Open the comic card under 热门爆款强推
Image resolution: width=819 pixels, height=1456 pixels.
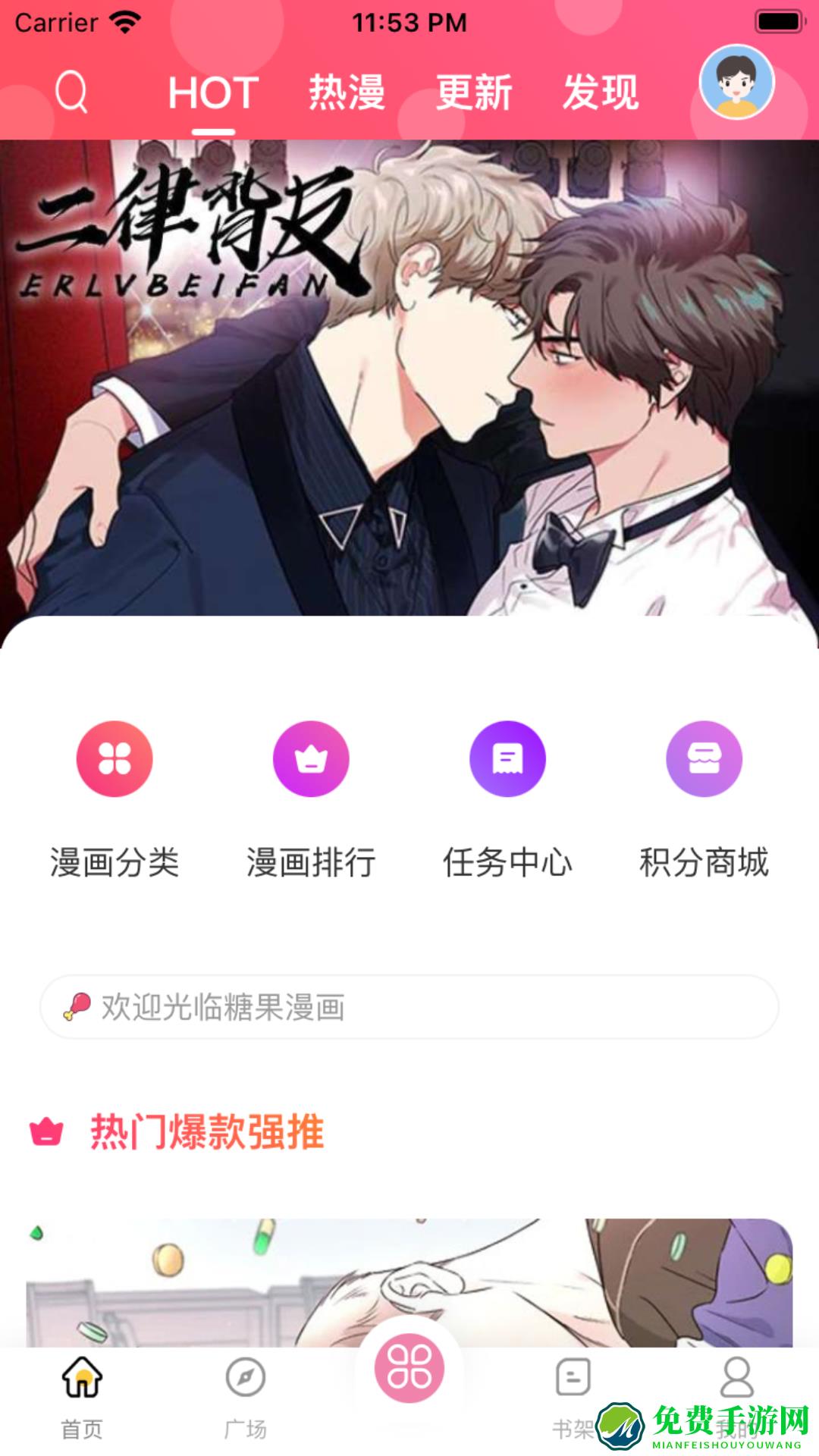click(x=409, y=1282)
